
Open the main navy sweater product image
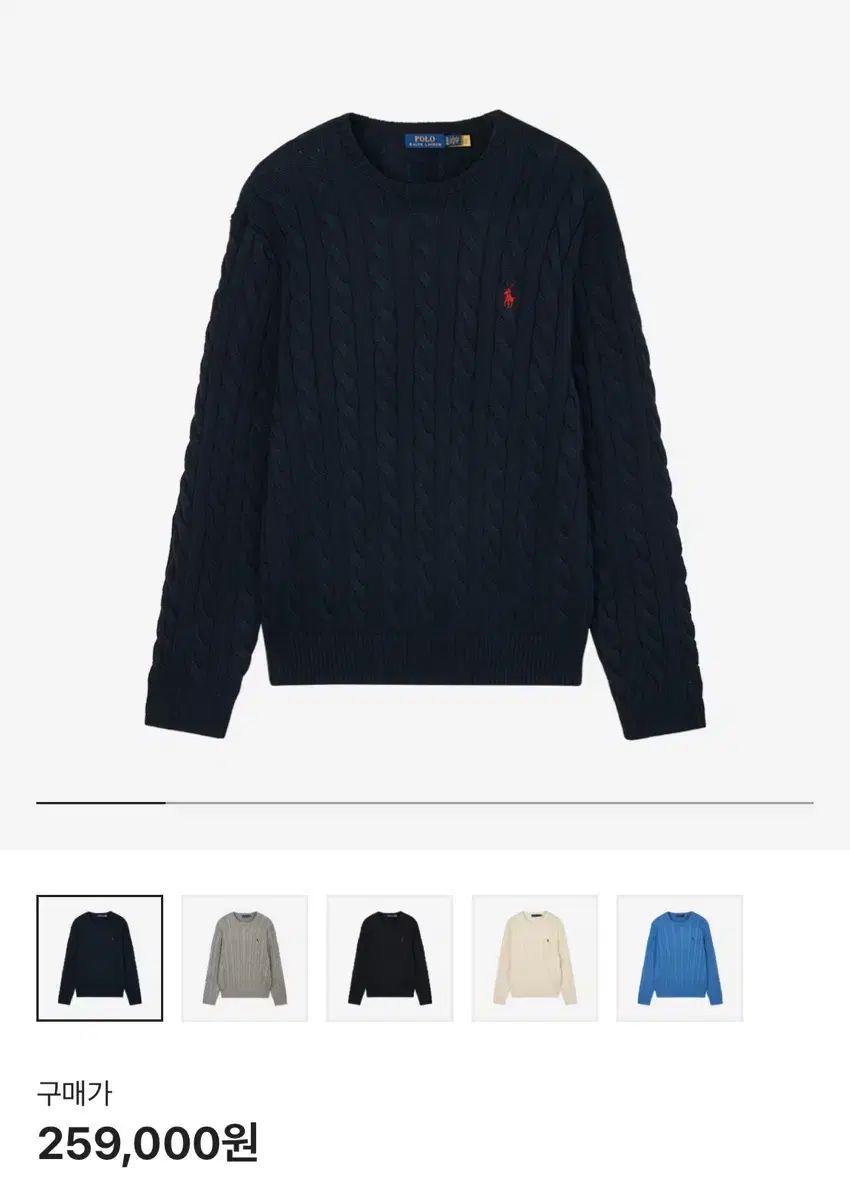pyautogui.click(x=425, y=420)
